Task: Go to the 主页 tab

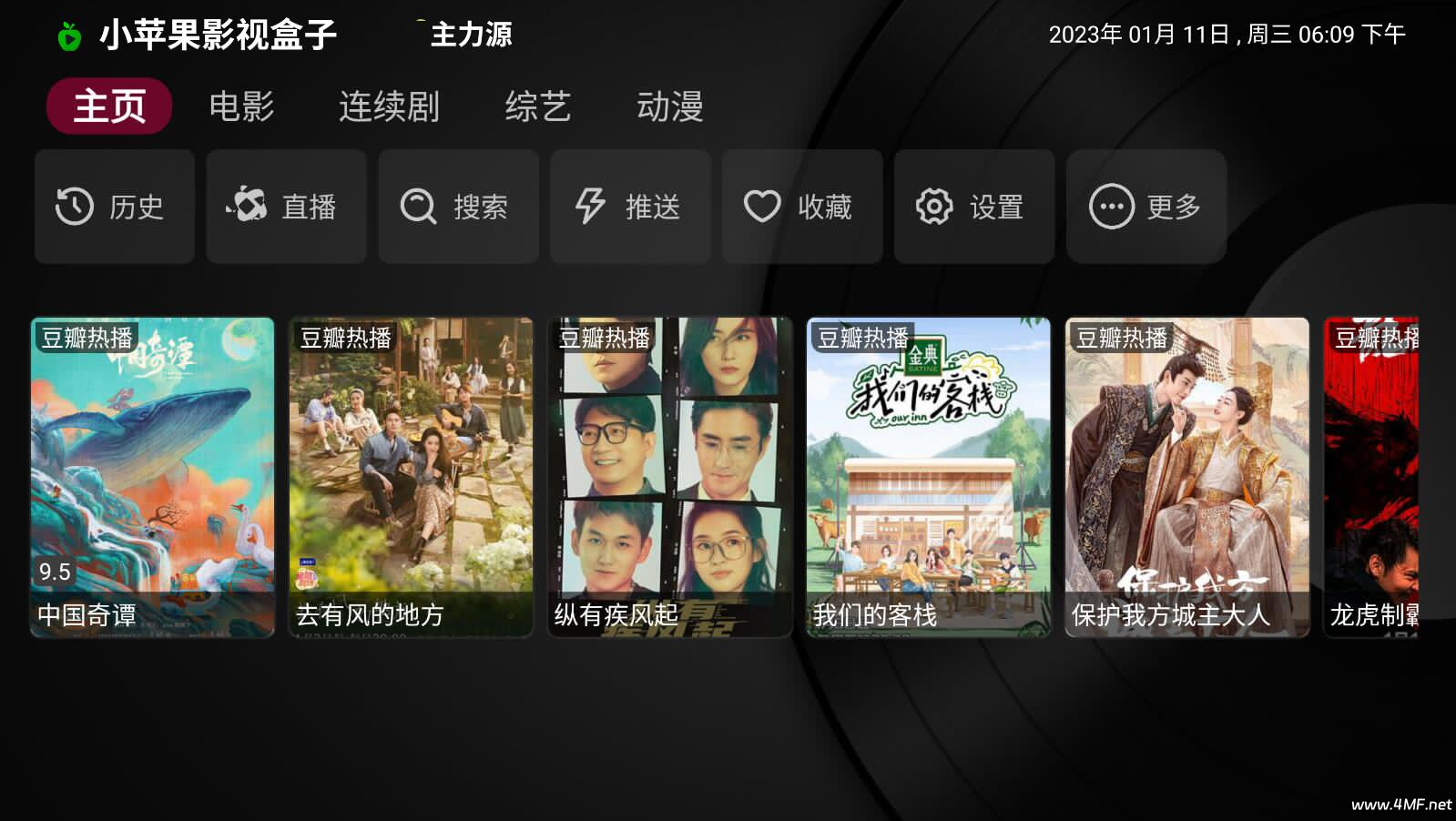Action: point(109,106)
